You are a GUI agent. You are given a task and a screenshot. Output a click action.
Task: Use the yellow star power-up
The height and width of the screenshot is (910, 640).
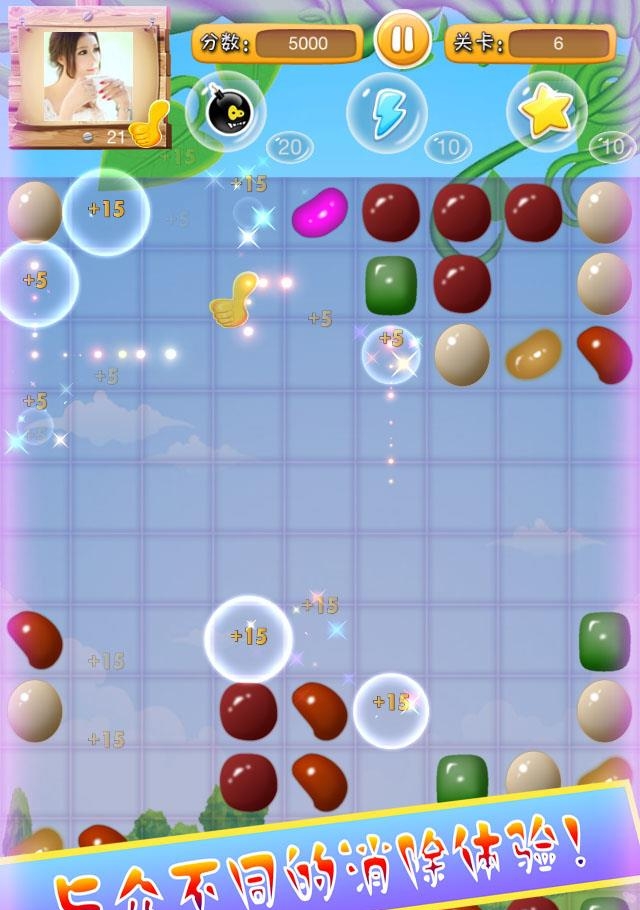click(547, 112)
